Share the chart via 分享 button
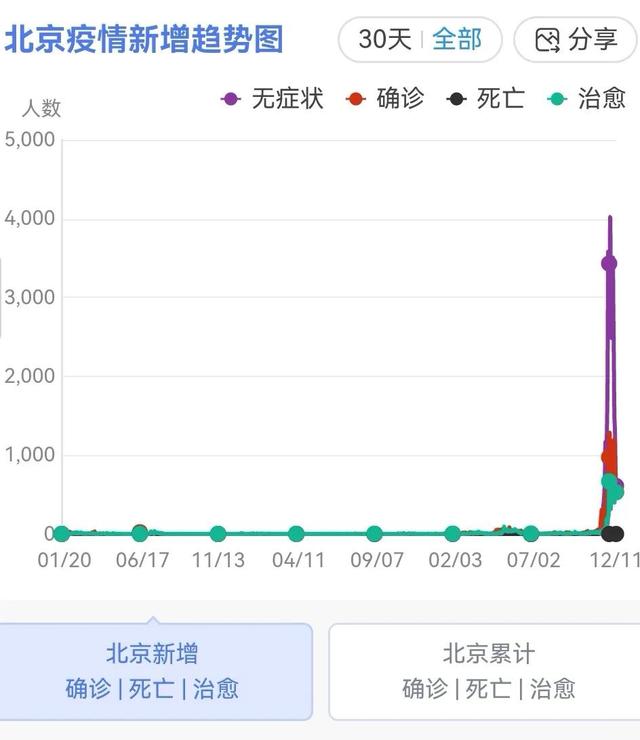Viewport: 640px width, 740px height. [x=577, y=40]
